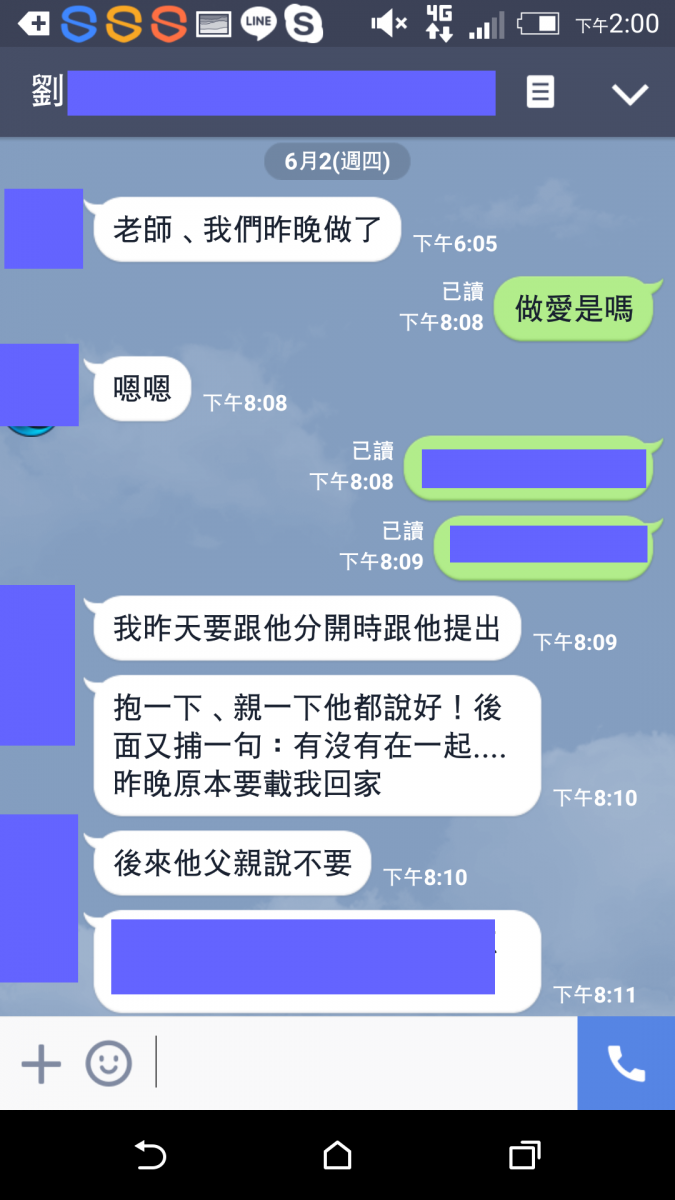The height and width of the screenshot is (1200, 675).
Task: Expand the chat options chevron
Action: [630, 94]
